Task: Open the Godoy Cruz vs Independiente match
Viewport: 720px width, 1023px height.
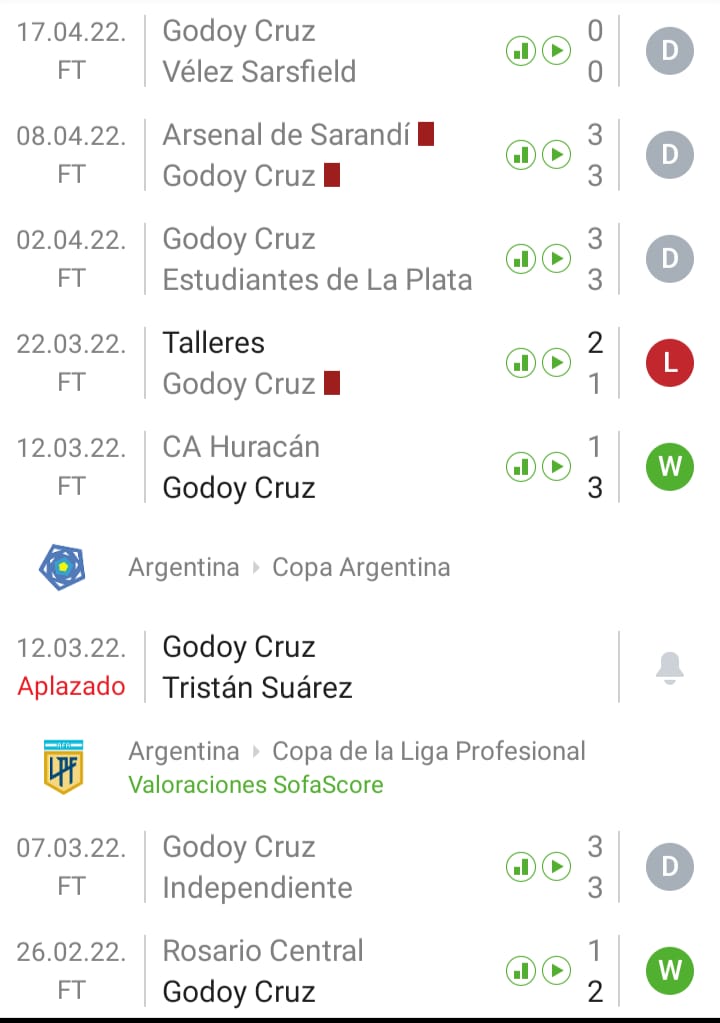Action: [x=300, y=867]
